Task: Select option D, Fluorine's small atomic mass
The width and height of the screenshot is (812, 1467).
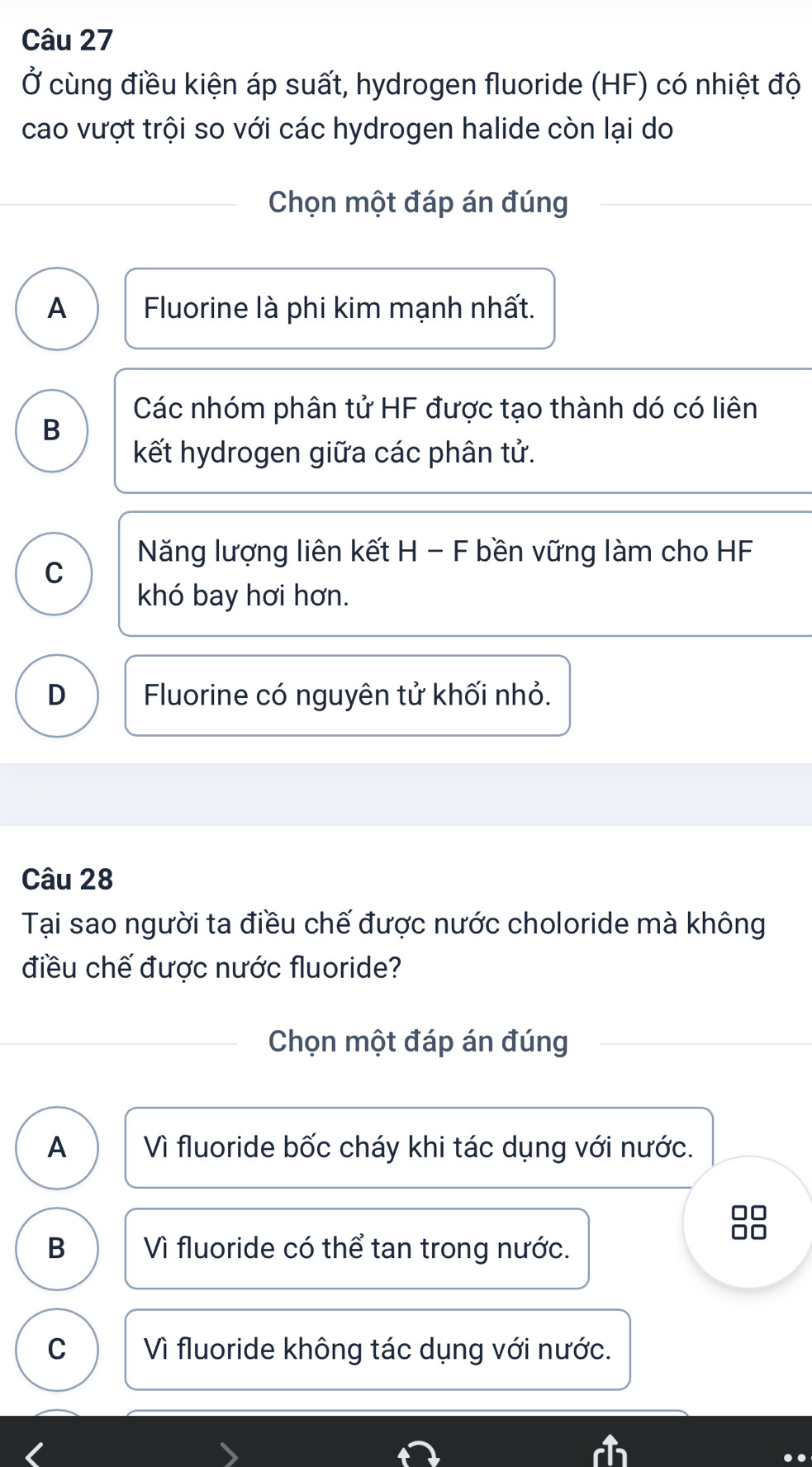Action: click(56, 696)
